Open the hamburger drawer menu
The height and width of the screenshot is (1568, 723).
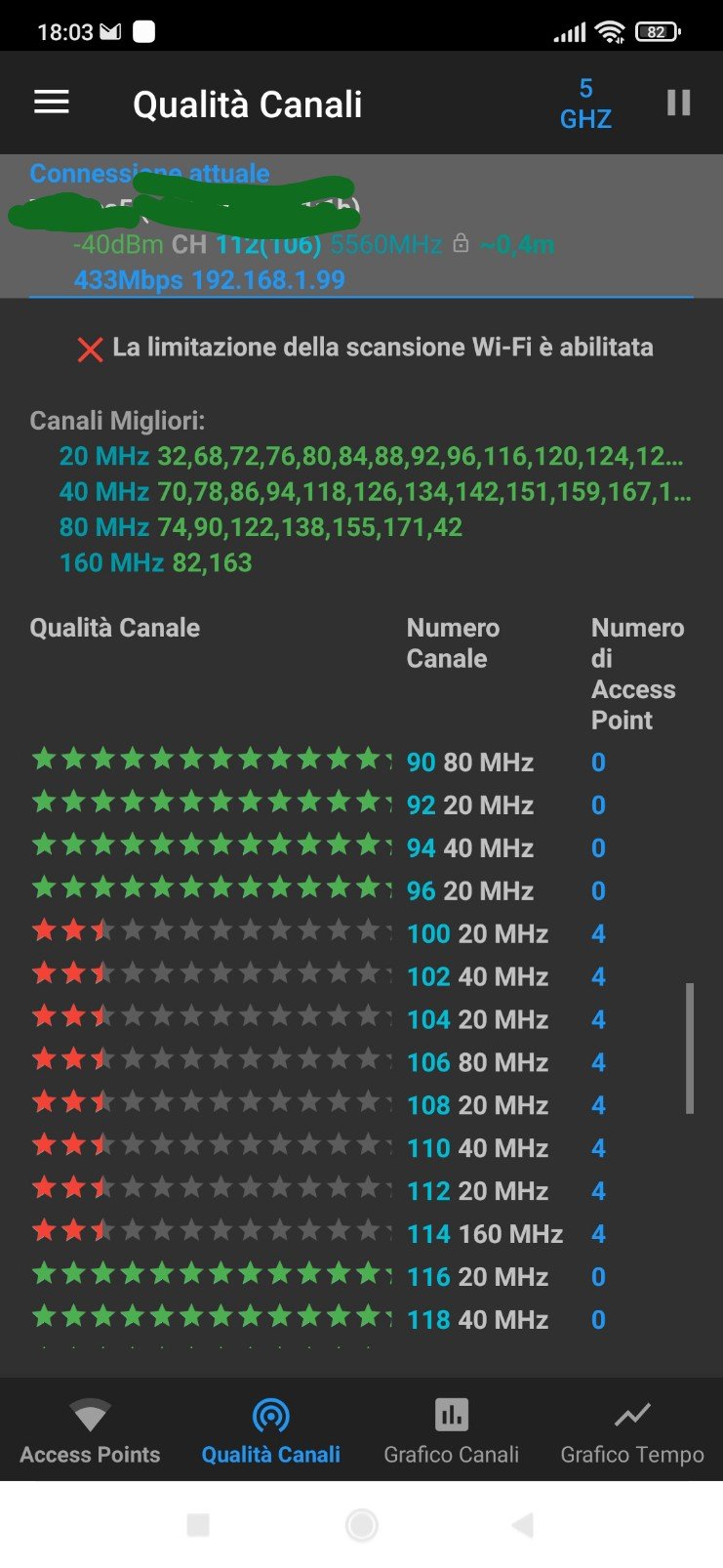[x=52, y=103]
